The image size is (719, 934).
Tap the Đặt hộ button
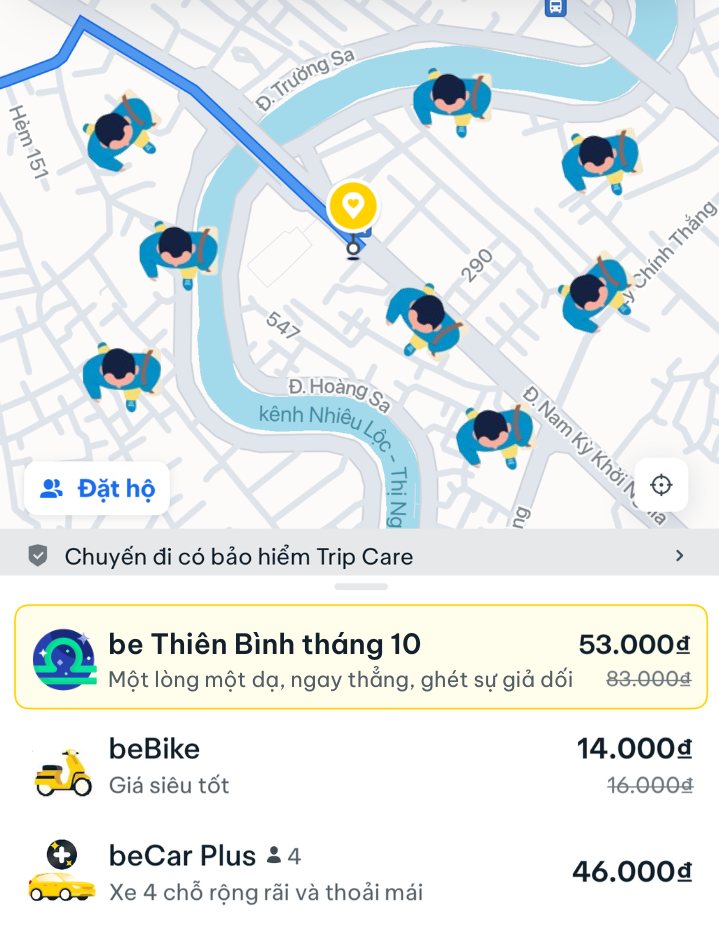[x=97, y=489]
